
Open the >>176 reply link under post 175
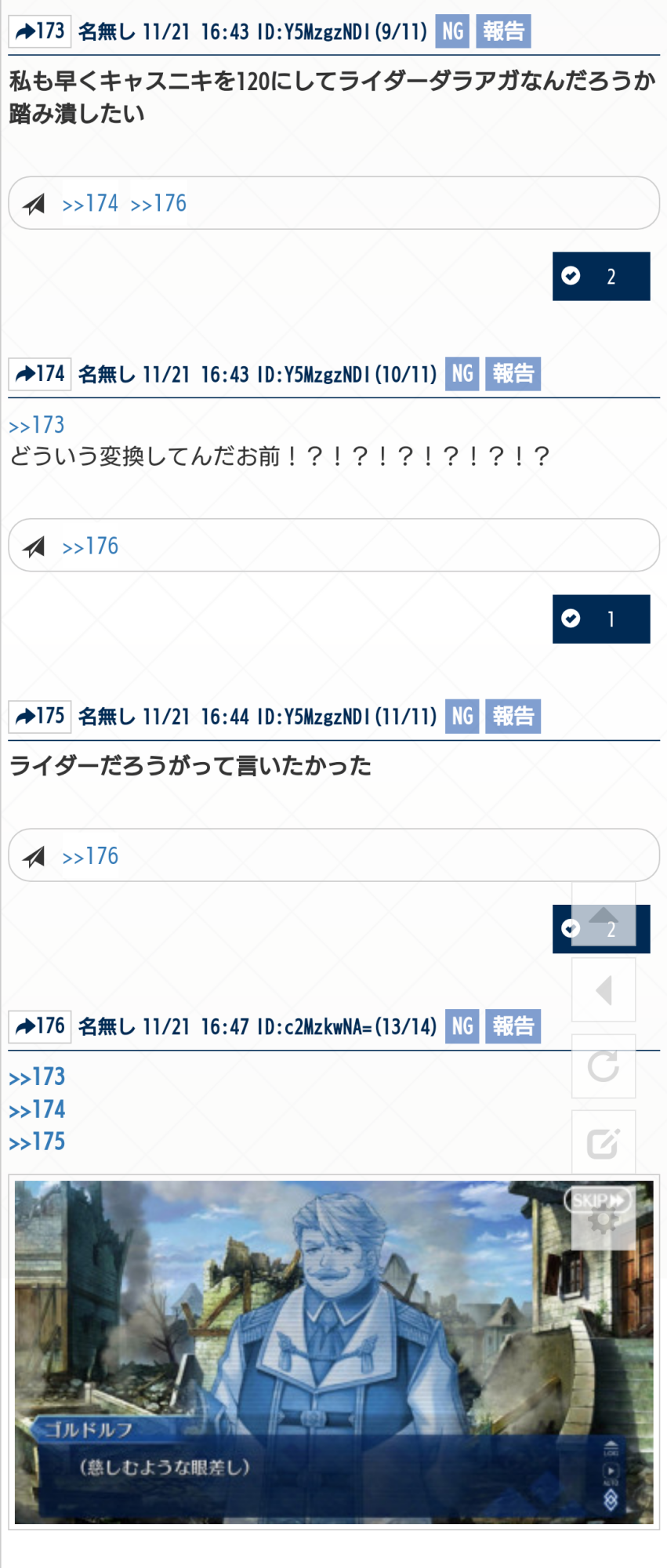[90, 856]
